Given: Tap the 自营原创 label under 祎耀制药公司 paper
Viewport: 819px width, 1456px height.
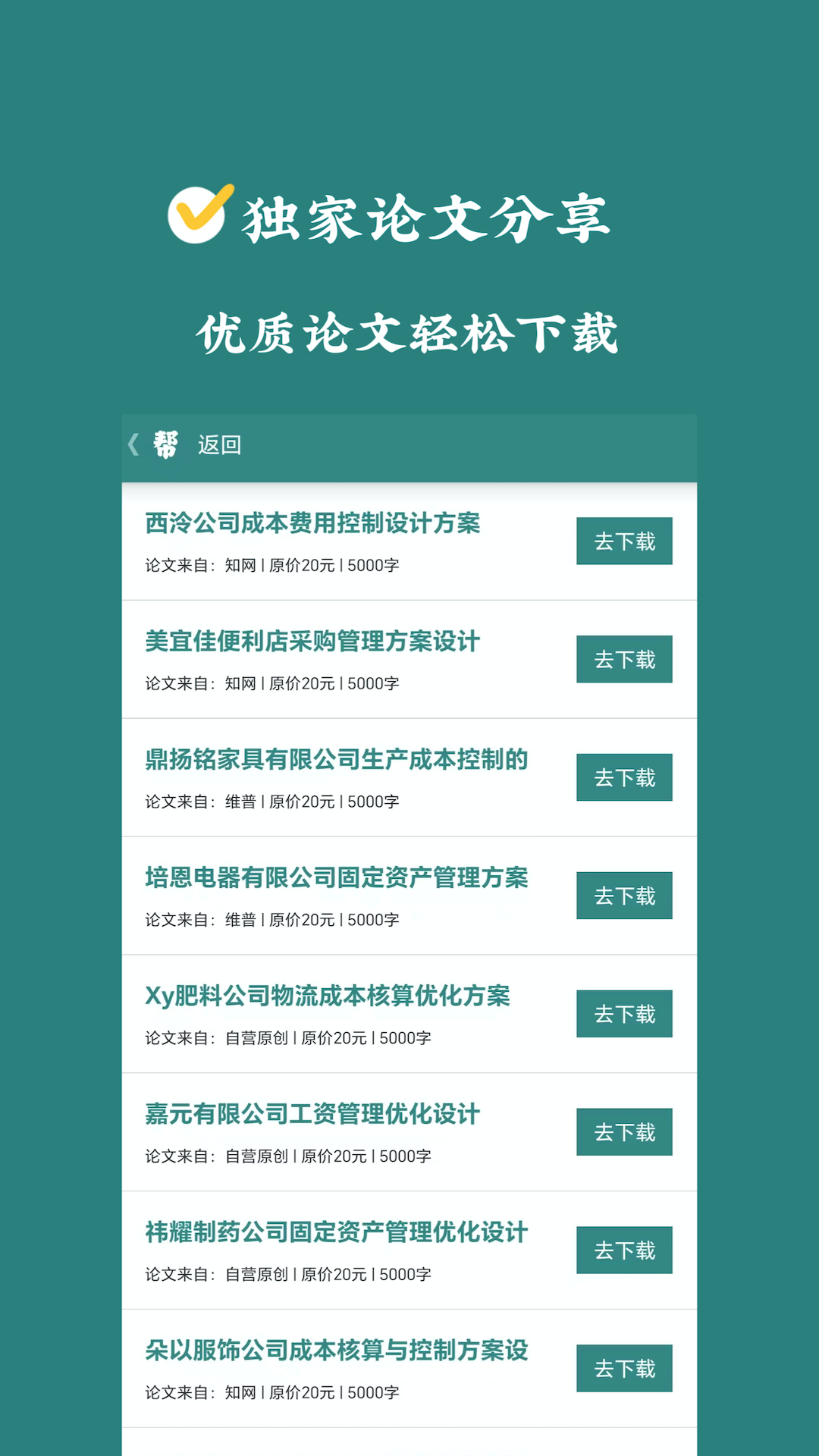Looking at the screenshot, I should click(254, 1275).
